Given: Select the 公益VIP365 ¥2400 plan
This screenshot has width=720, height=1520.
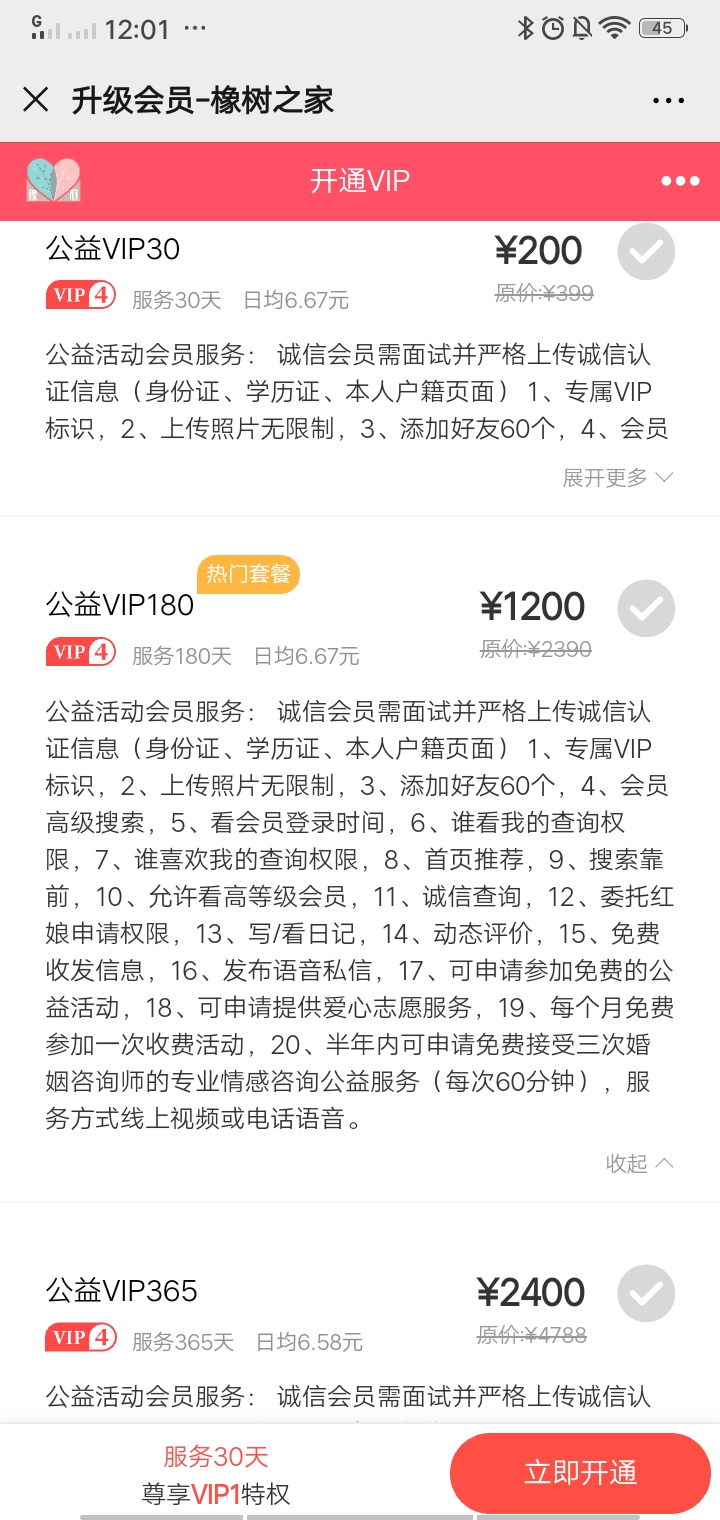Looking at the screenshot, I should (646, 1293).
